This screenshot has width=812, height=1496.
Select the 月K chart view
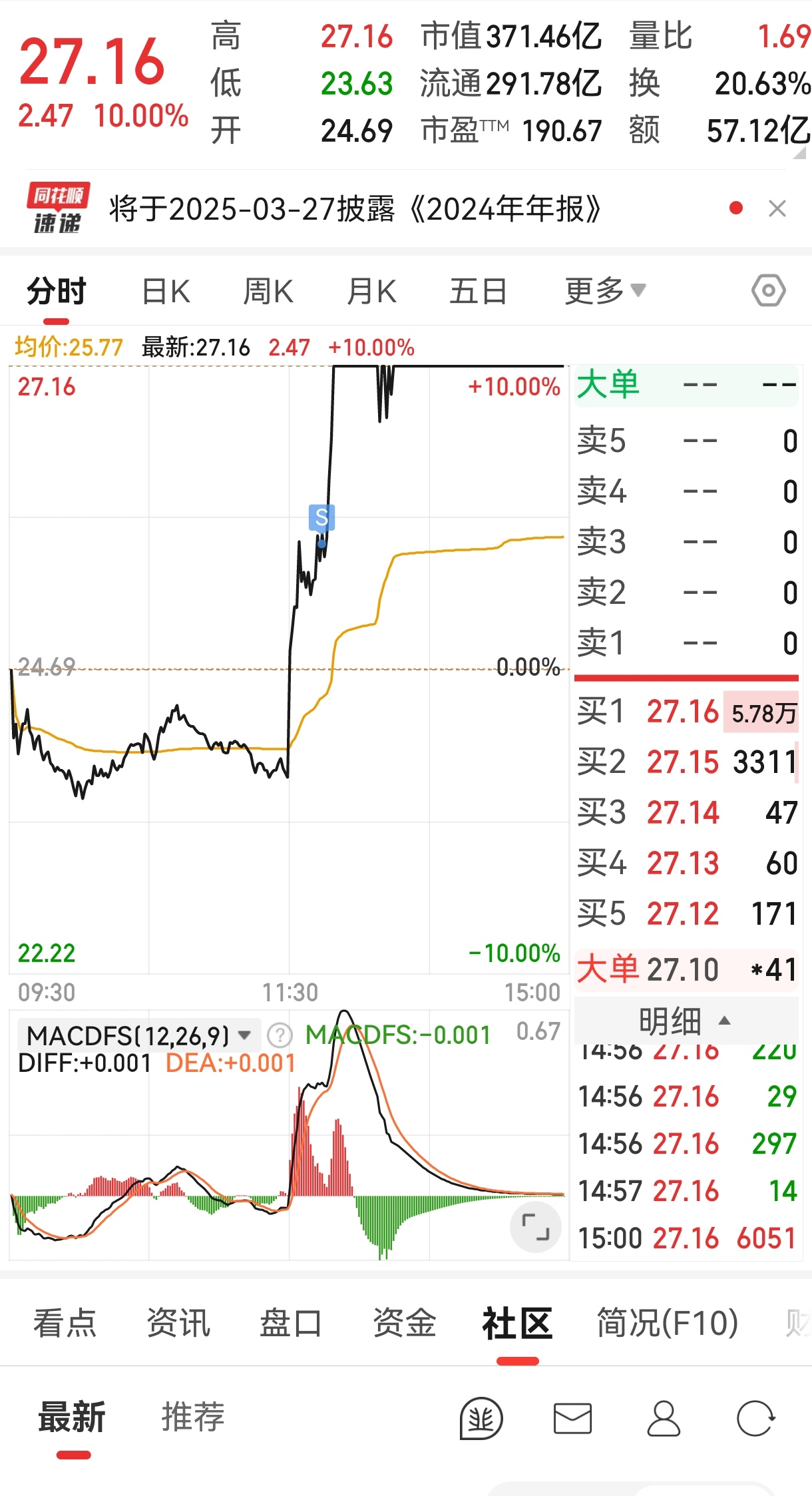(x=371, y=292)
